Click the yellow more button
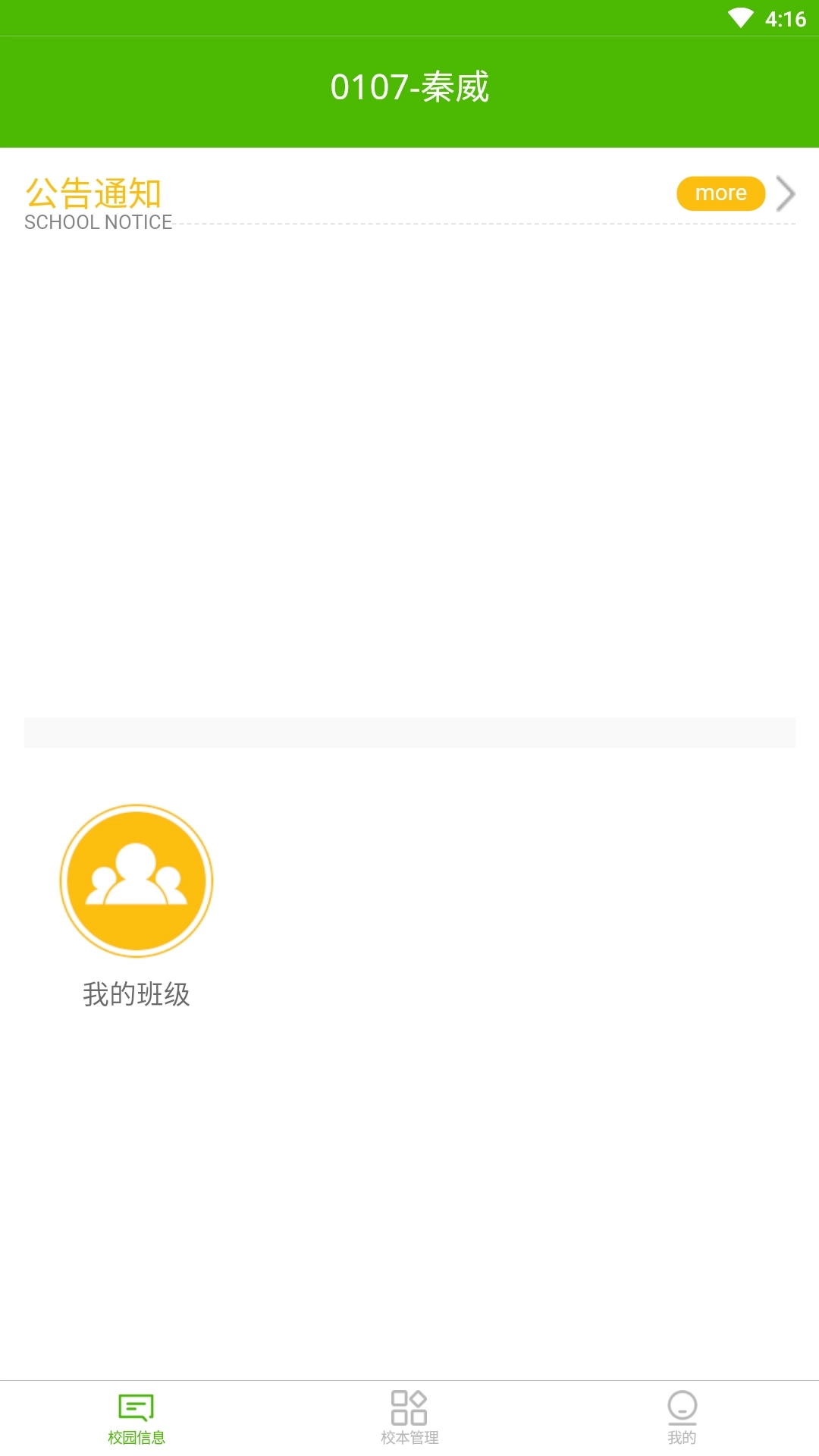 coord(720,193)
